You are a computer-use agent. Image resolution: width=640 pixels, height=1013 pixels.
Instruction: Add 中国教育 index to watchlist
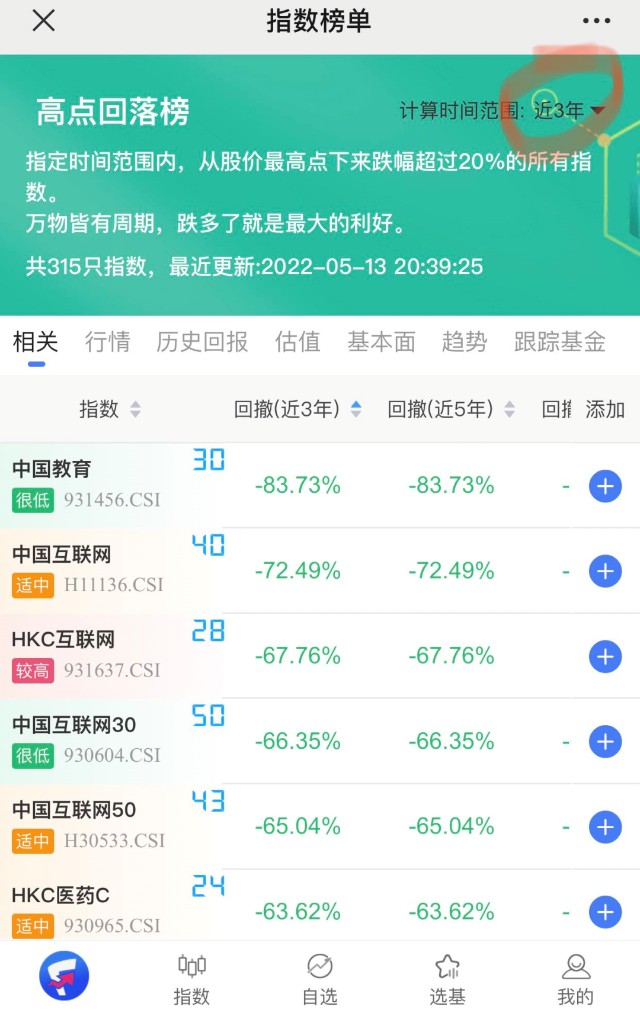(x=605, y=487)
